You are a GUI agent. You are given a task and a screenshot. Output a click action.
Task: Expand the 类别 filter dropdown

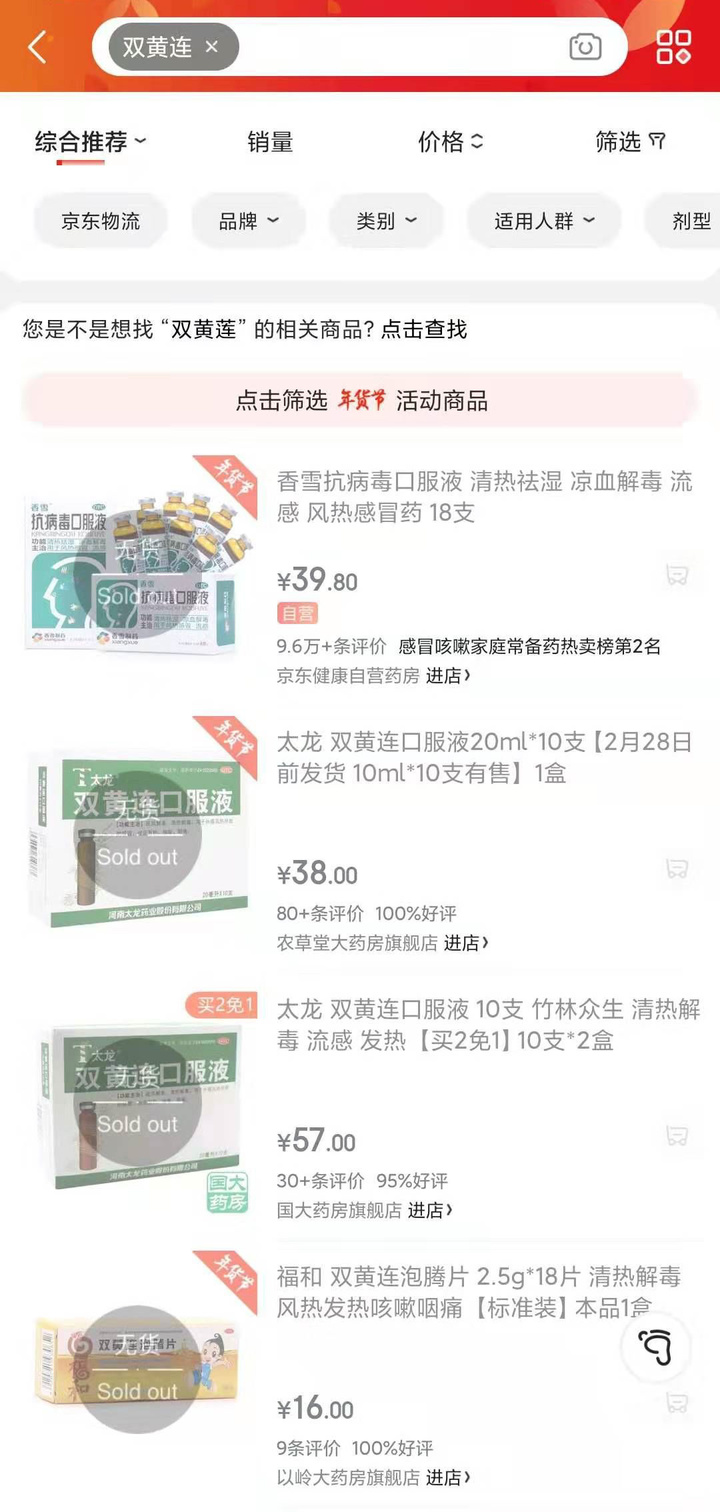tap(386, 221)
